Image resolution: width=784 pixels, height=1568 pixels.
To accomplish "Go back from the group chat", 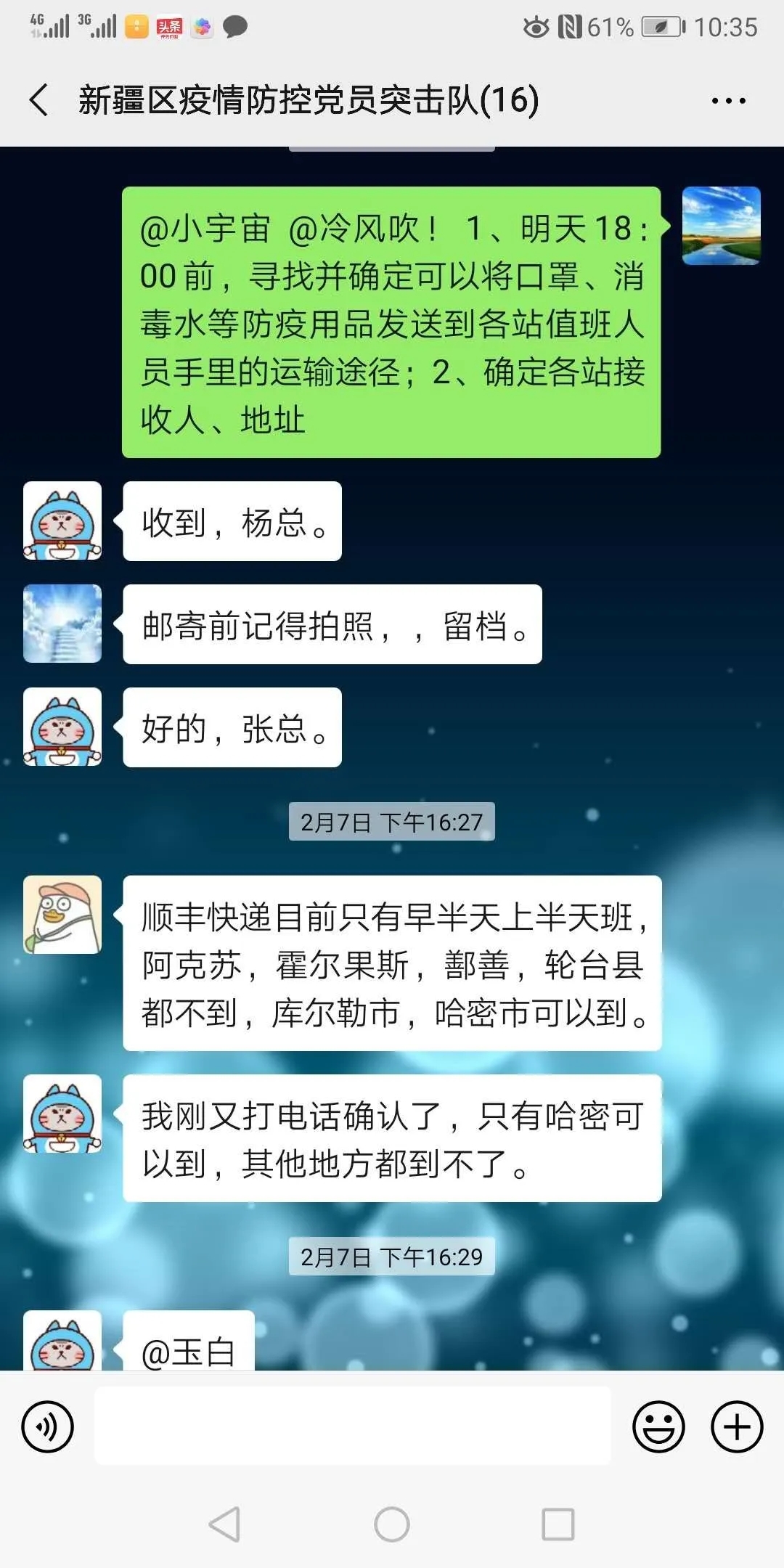I will [x=40, y=99].
